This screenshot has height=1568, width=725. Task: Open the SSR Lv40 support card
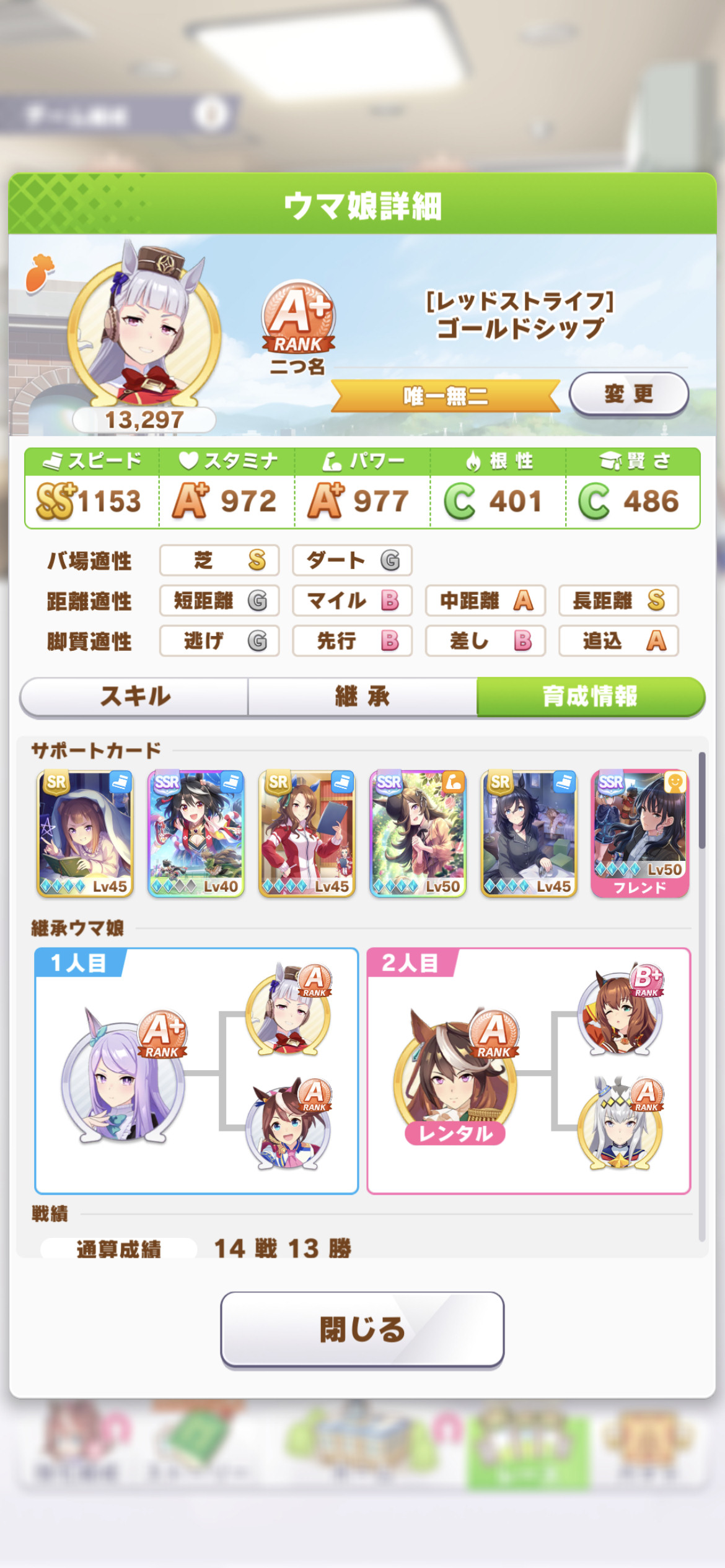tap(196, 834)
